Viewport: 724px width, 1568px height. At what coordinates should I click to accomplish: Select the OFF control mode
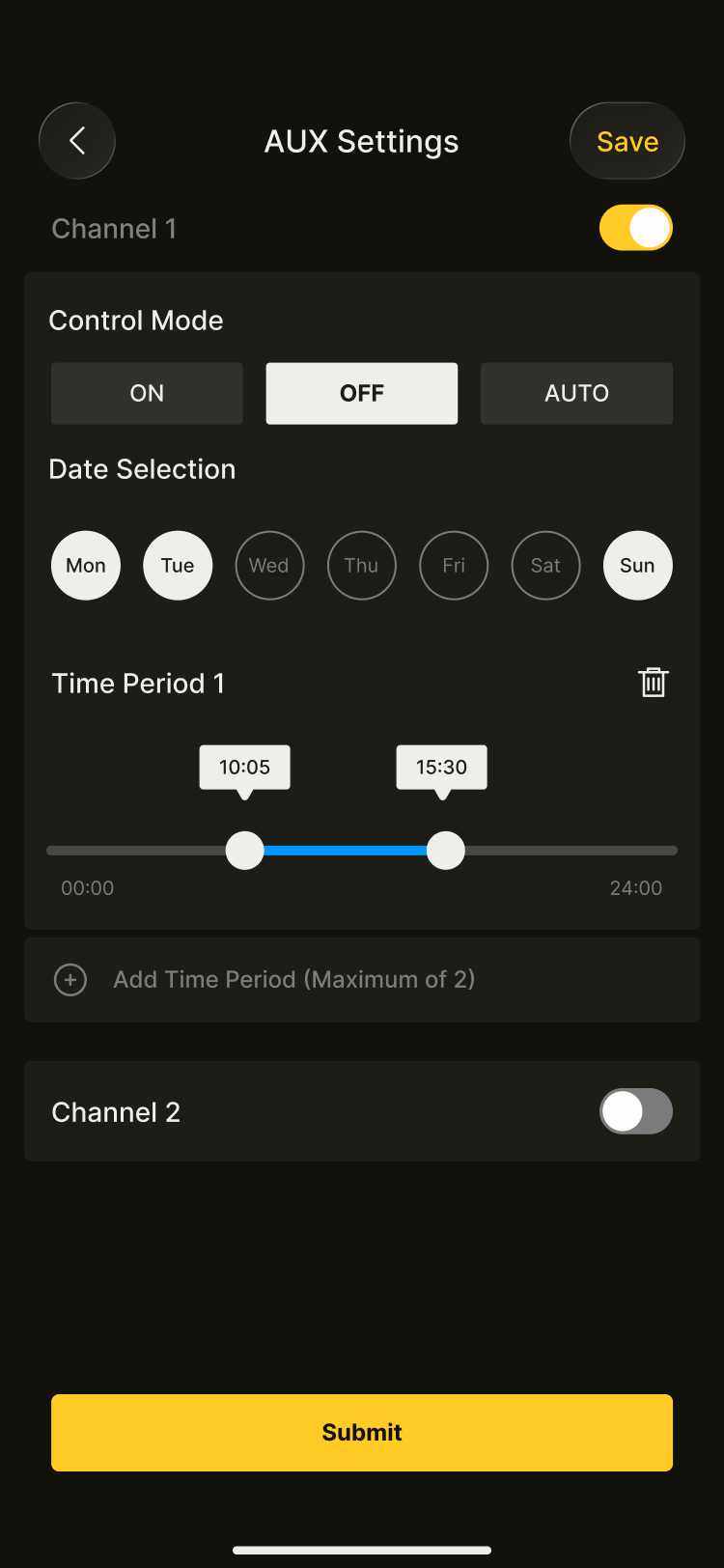tap(362, 393)
